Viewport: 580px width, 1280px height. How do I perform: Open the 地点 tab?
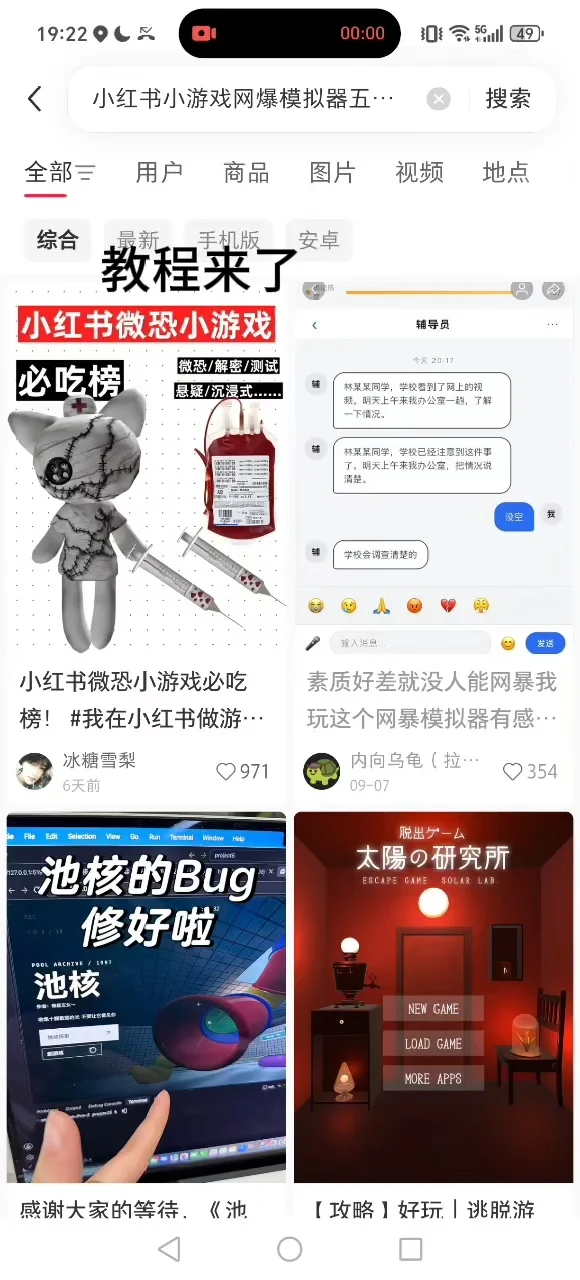[x=506, y=172]
